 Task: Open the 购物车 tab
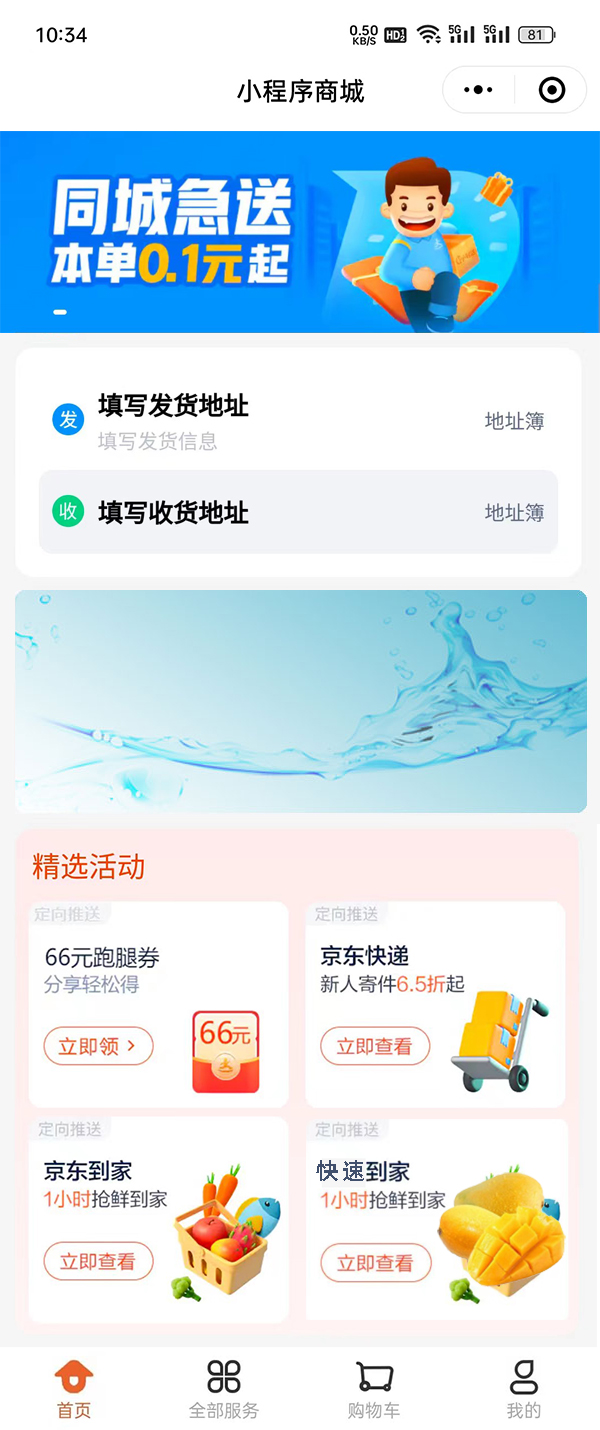(374, 1389)
